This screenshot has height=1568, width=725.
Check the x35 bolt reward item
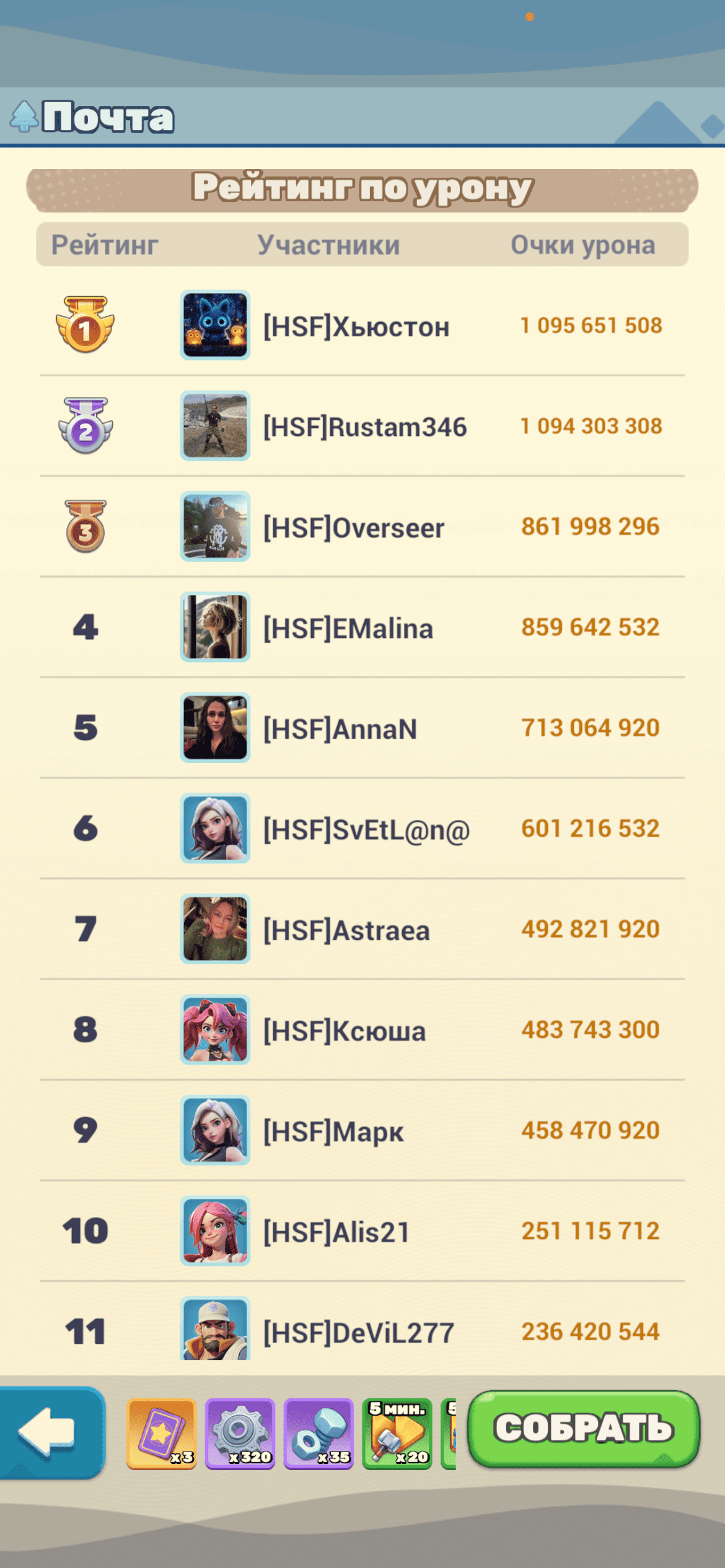point(319,1433)
